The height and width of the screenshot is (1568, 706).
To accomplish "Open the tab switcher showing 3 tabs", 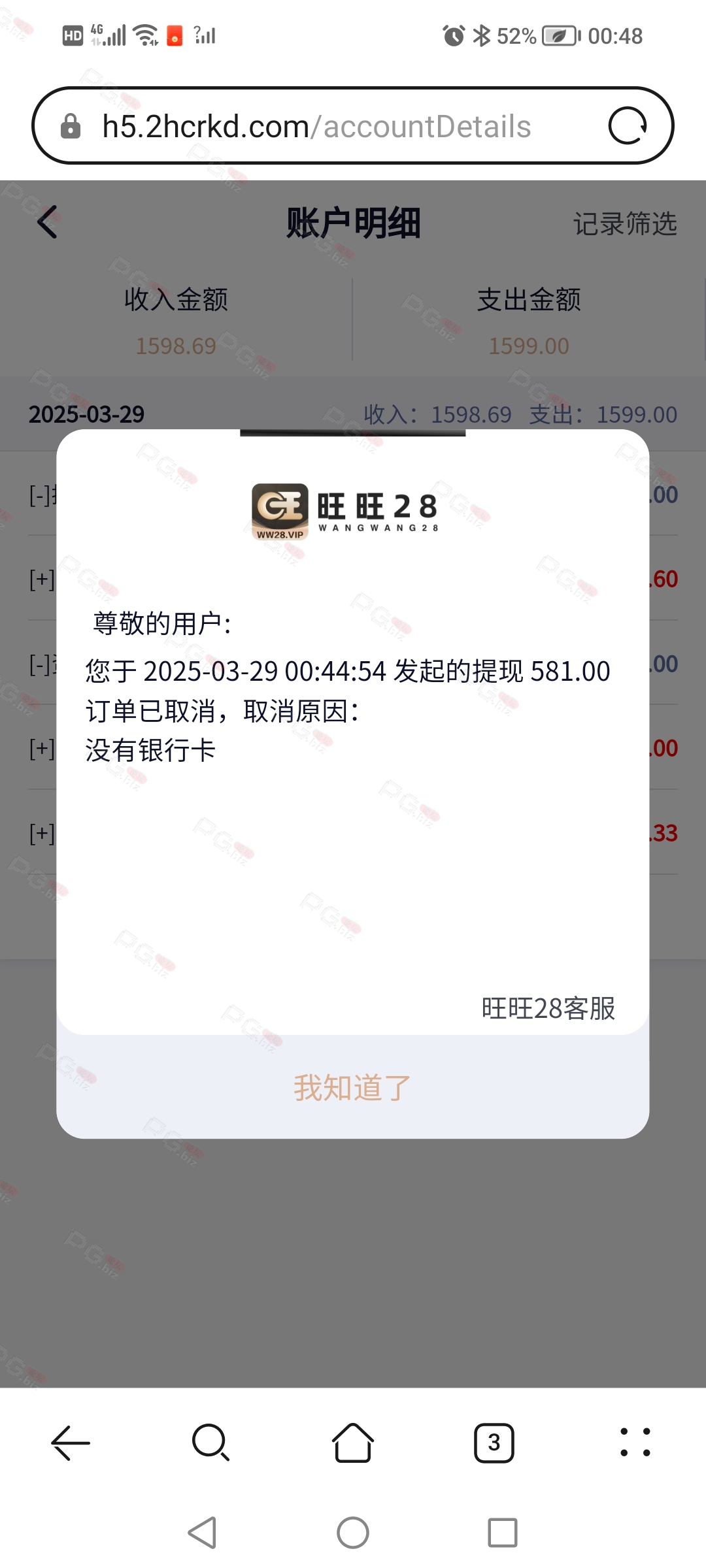I will pyautogui.click(x=494, y=1443).
